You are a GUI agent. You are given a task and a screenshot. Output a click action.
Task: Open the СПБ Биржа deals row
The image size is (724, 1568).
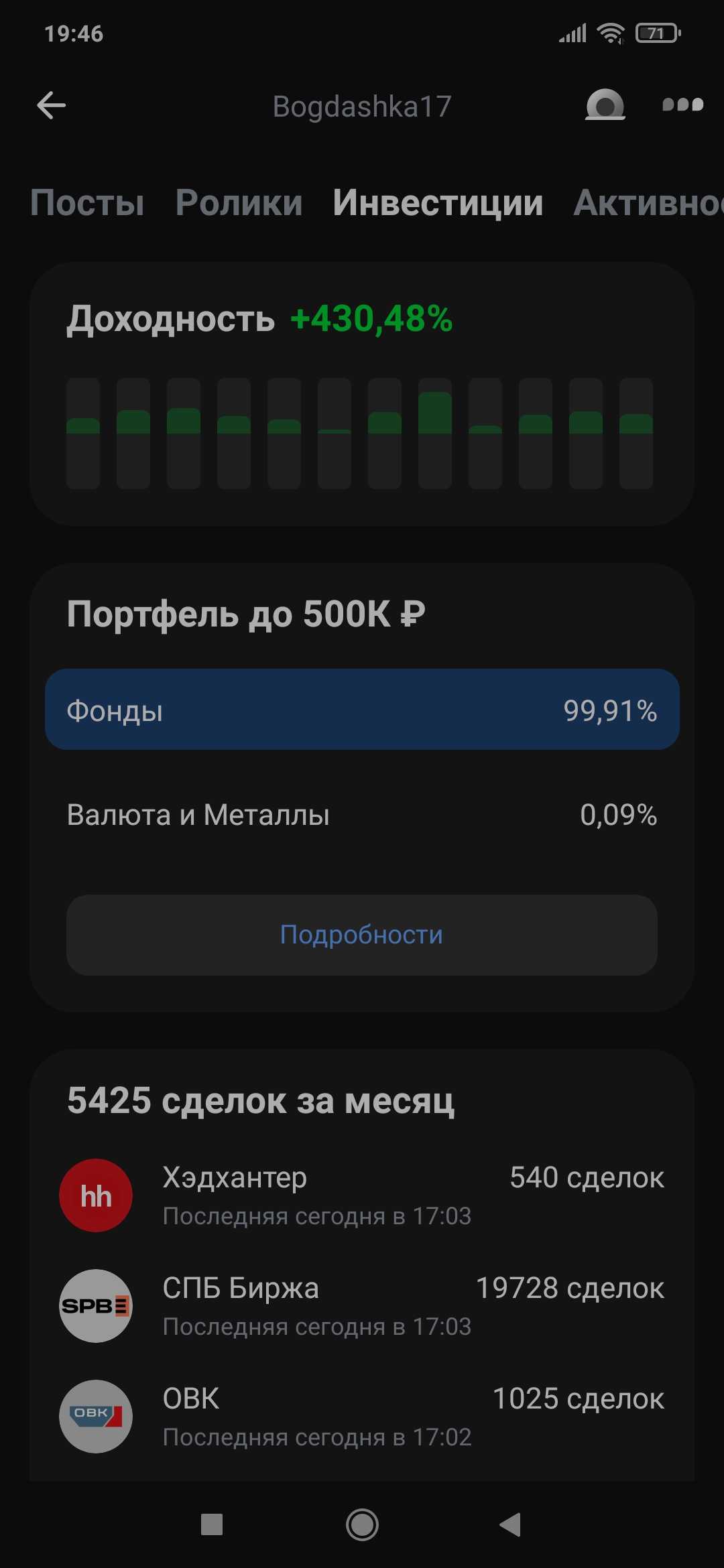click(x=362, y=1306)
